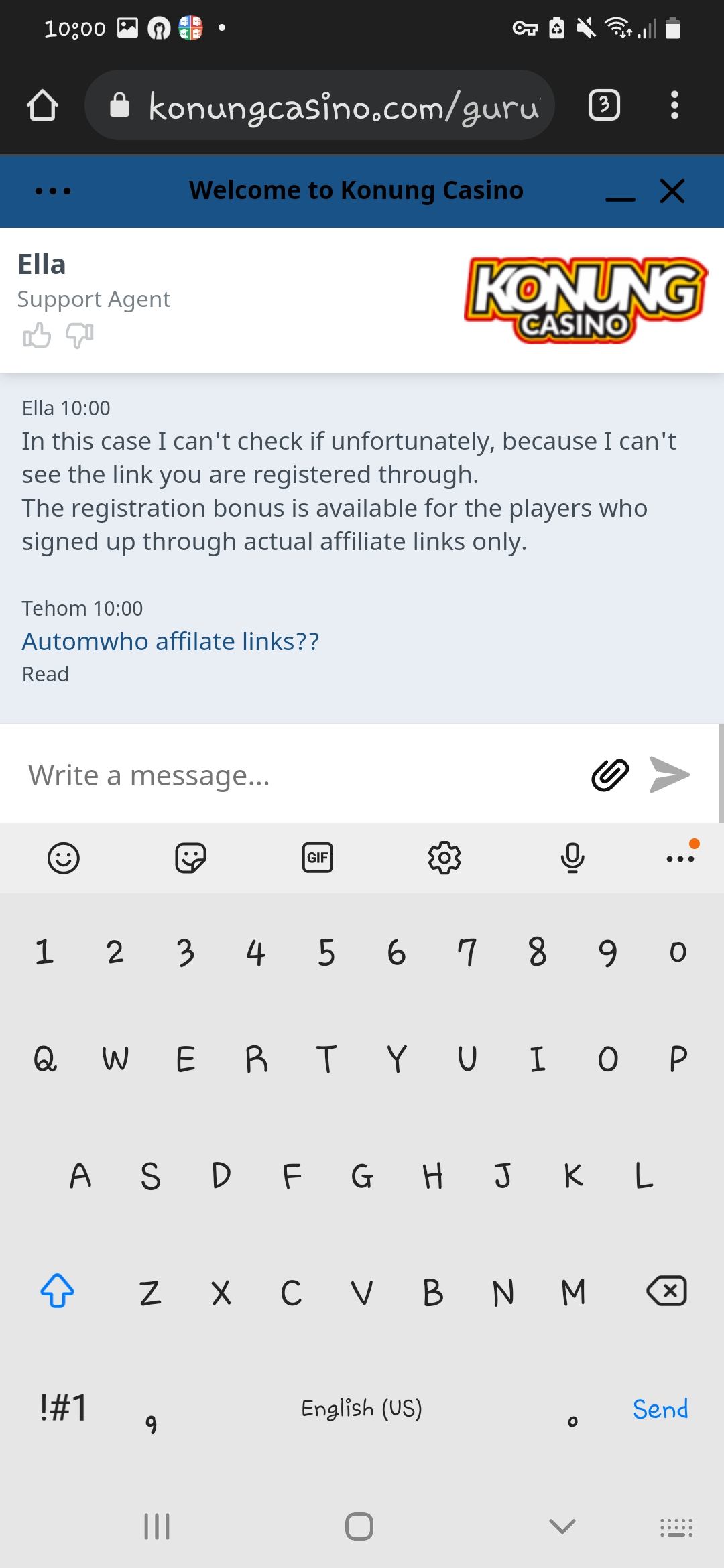Send the message with the arrow icon
The image size is (724, 1568).
pyautogui.click(x=670, y=775)
